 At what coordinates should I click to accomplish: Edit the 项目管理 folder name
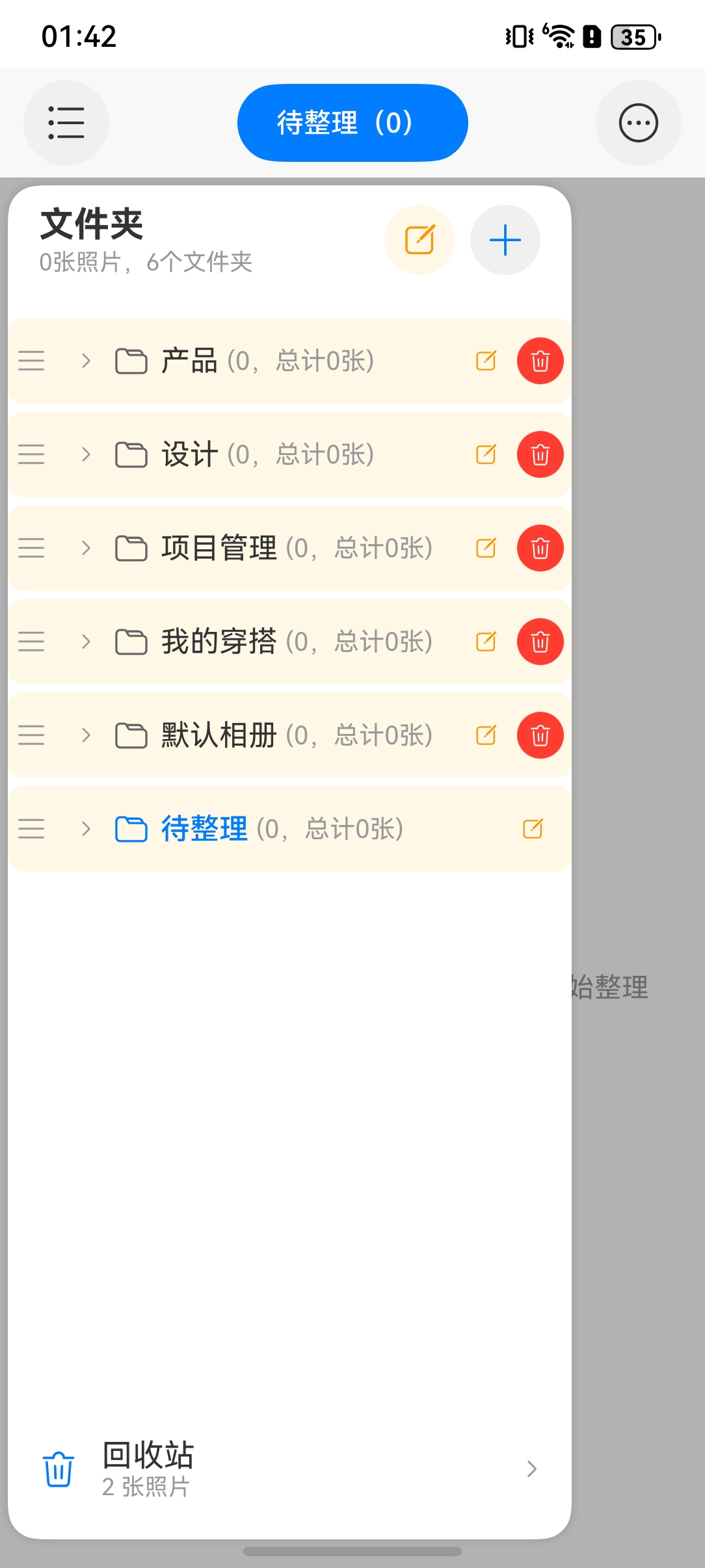pos(486,548)
